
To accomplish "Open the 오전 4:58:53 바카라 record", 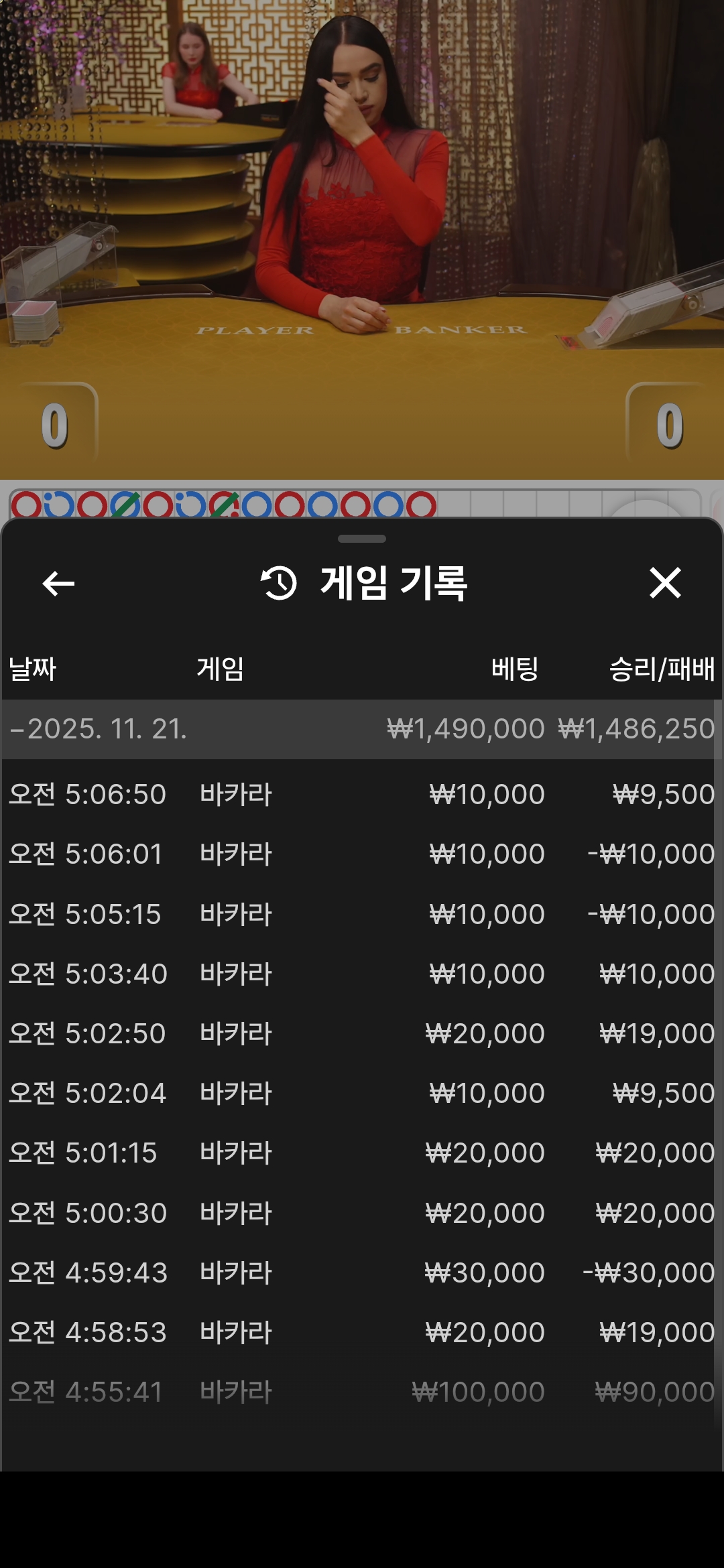I will [x=361, y=1333].
